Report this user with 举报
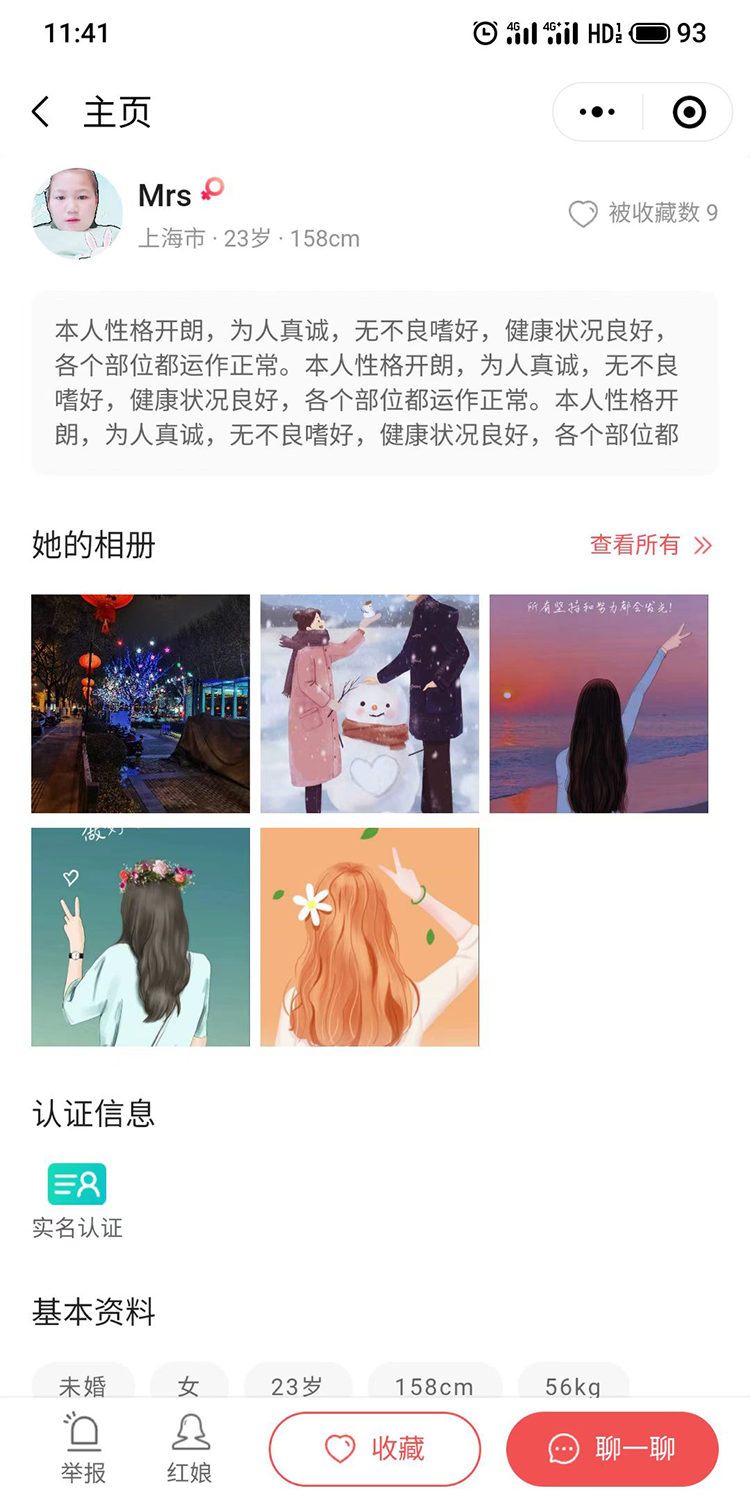The height and width of the screenshot is (1500, 750). tap(83, 1448)
